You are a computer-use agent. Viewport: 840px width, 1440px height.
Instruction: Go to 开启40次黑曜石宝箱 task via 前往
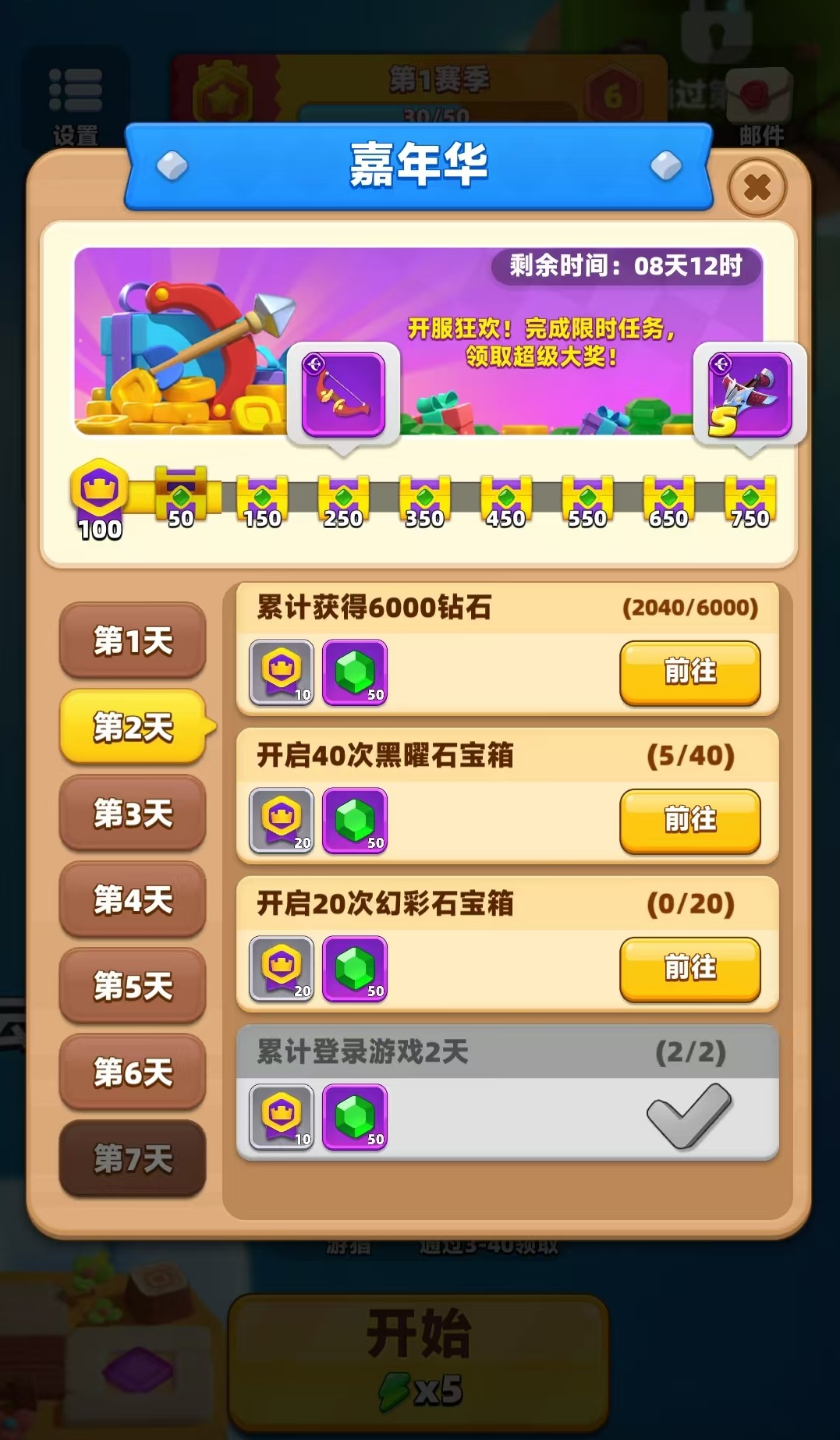tap(689, 821)
